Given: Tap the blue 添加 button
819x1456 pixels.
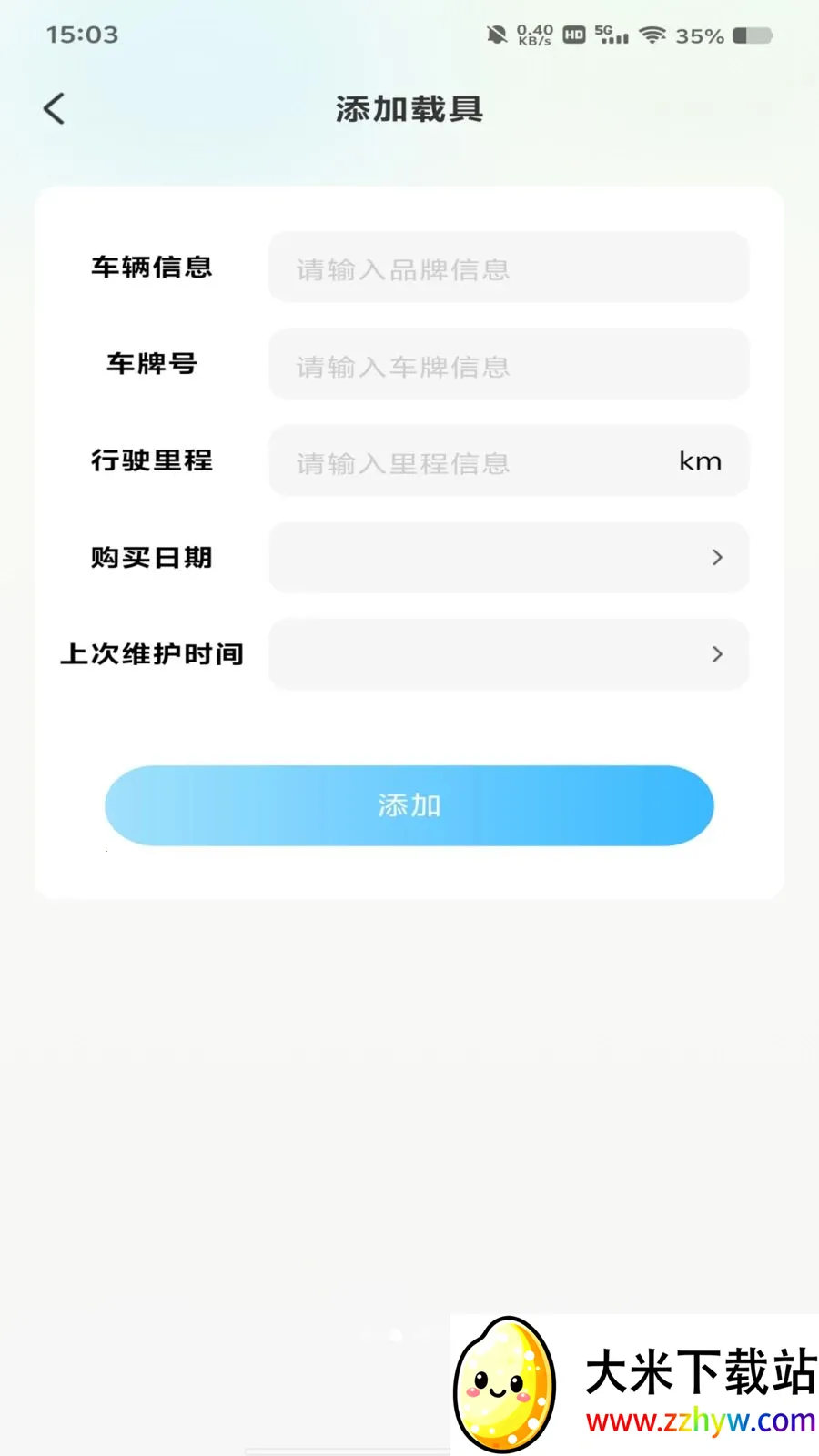Looking at the screenshot, I should click(x=409, y=805).
